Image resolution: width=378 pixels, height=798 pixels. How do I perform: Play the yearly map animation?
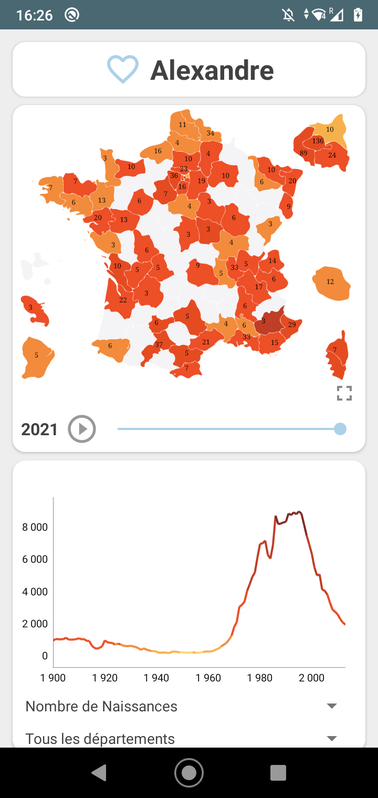82,429
